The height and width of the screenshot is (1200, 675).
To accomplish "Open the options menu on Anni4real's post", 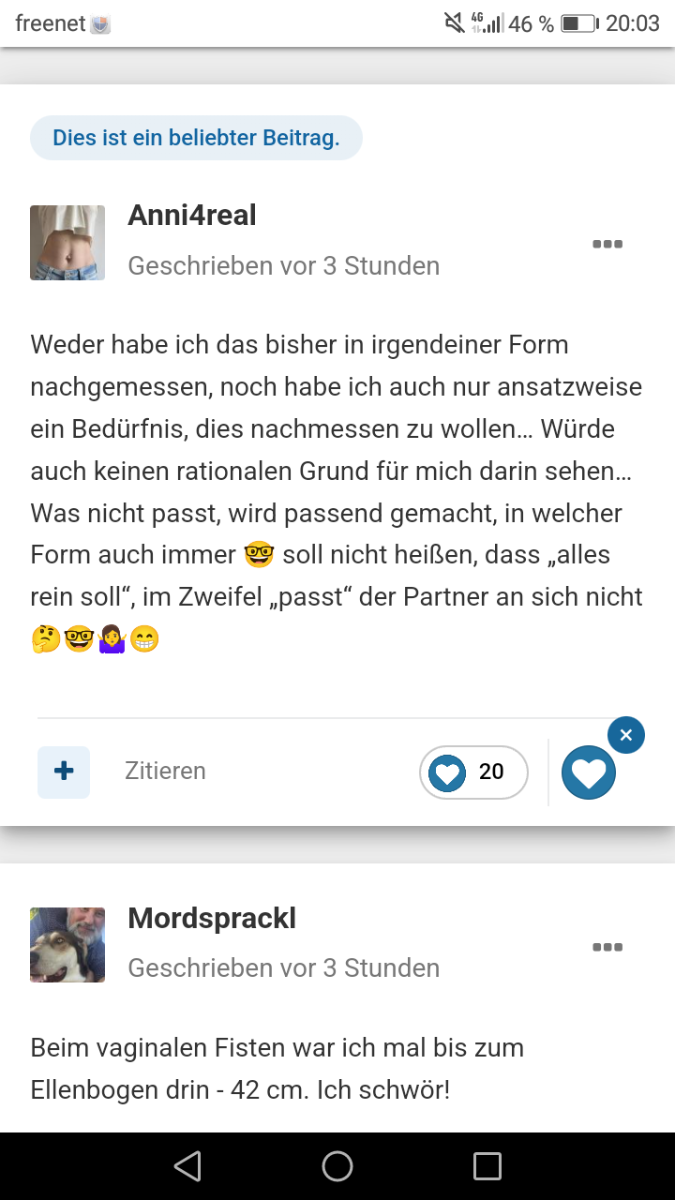I will click(607, 244).
